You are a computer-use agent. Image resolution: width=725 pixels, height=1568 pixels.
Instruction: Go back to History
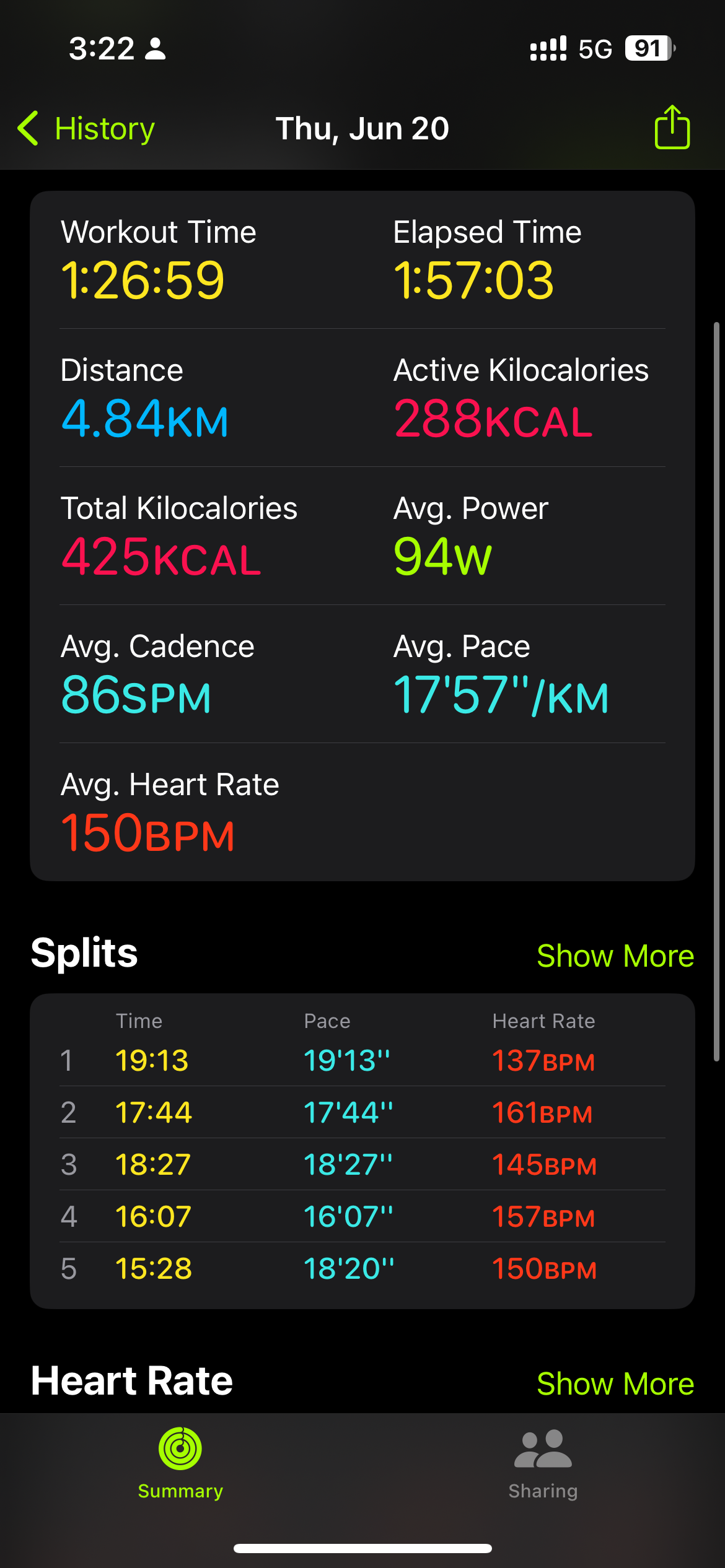tap(86, 129)
